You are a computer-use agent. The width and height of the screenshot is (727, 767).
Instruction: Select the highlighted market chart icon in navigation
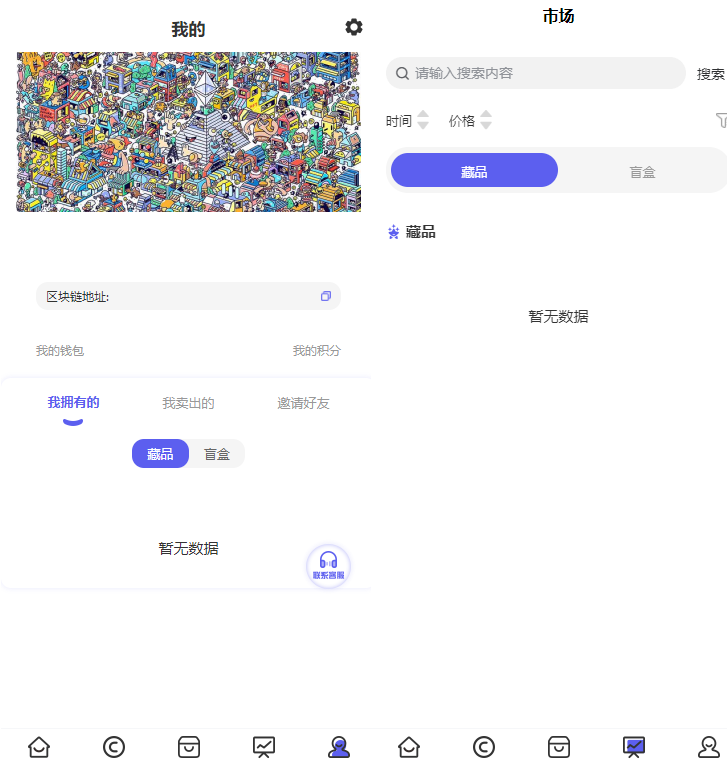pyautogui.click(x=633, y=747)
